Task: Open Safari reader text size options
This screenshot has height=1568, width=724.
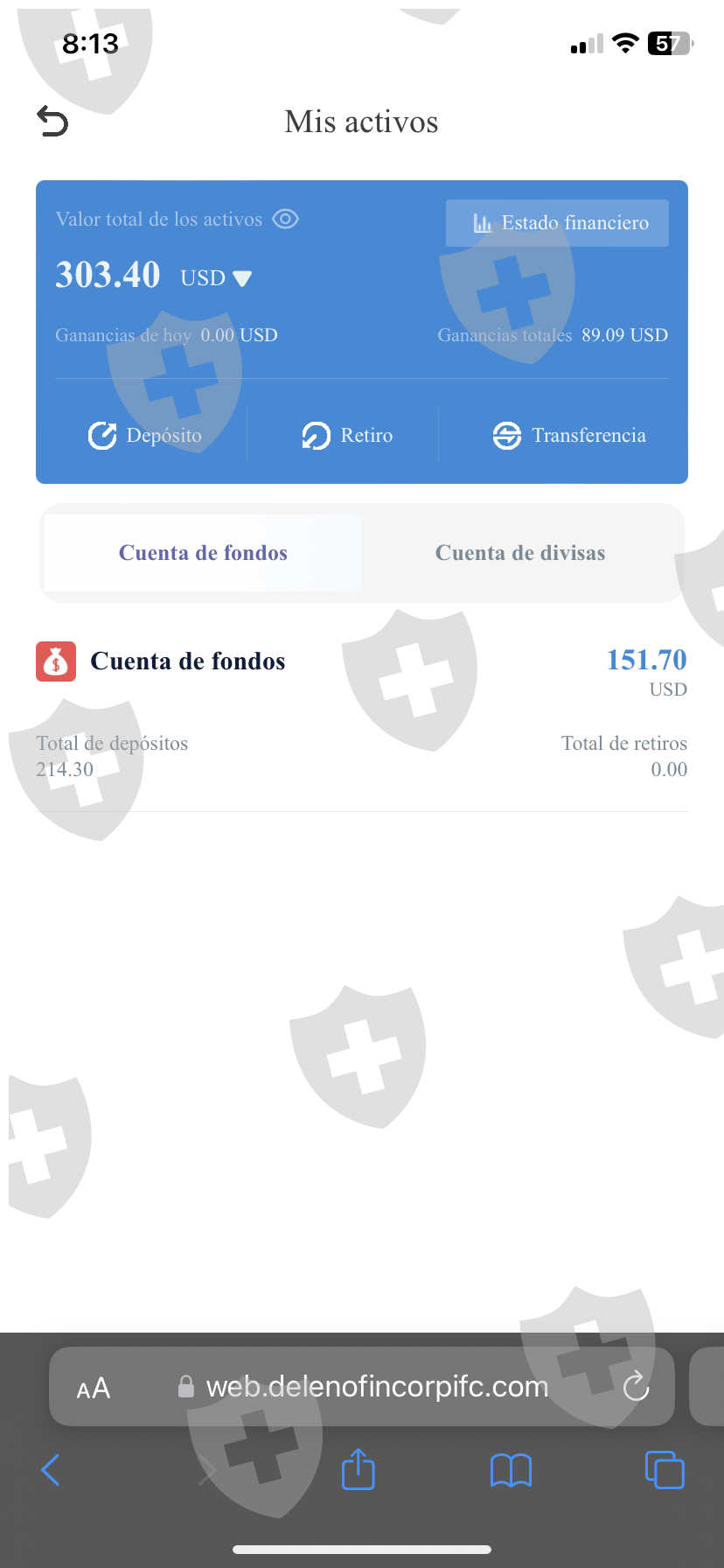Action: coord(94,1389)
